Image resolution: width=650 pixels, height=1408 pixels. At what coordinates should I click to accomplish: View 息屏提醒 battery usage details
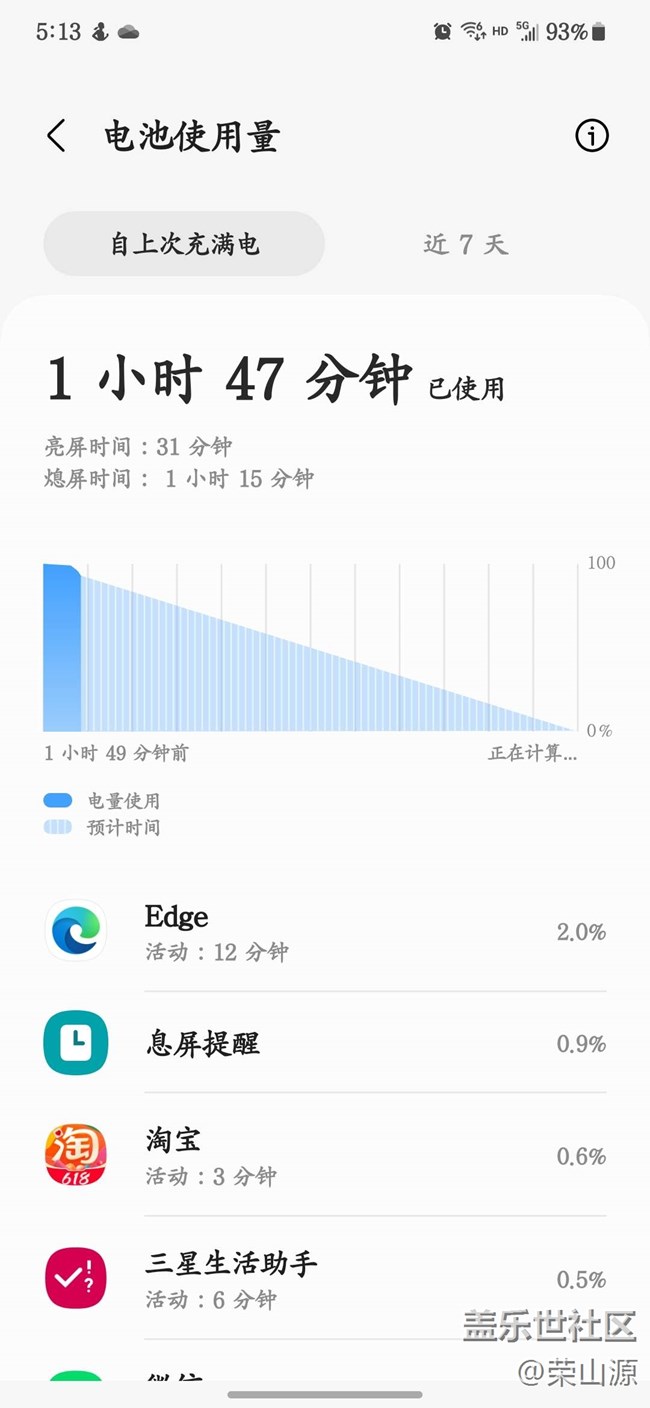(325, 1044)
